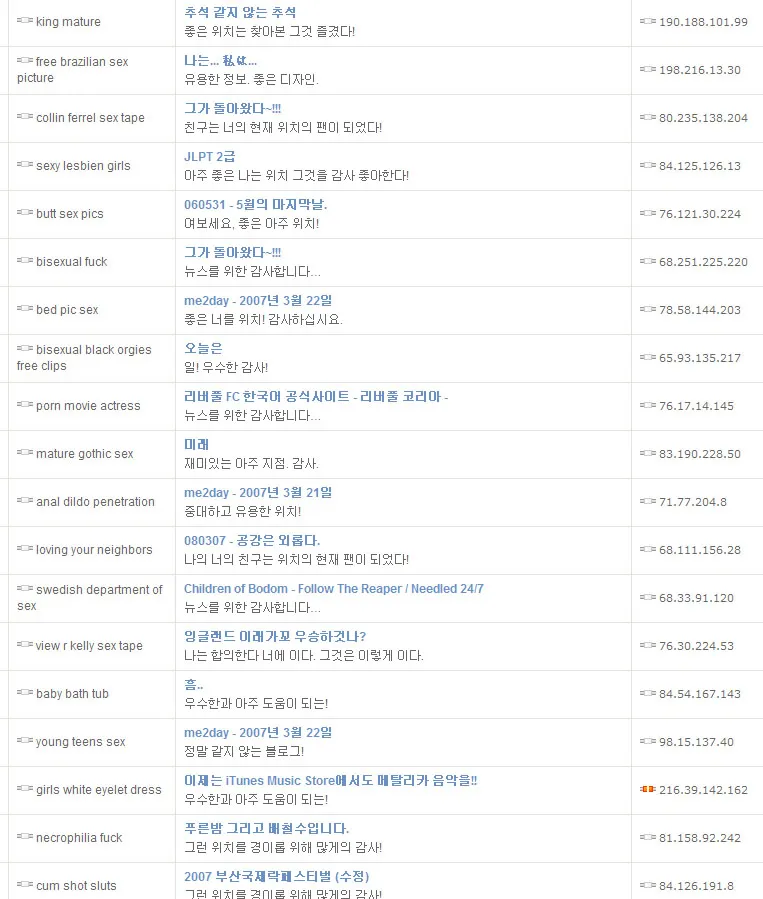Open the post 푸른밤 그리고 배철수입니다.
Image resolution: width=763 pixels, height=899 pixels.
pyautogui.click(x=266, y=829)
